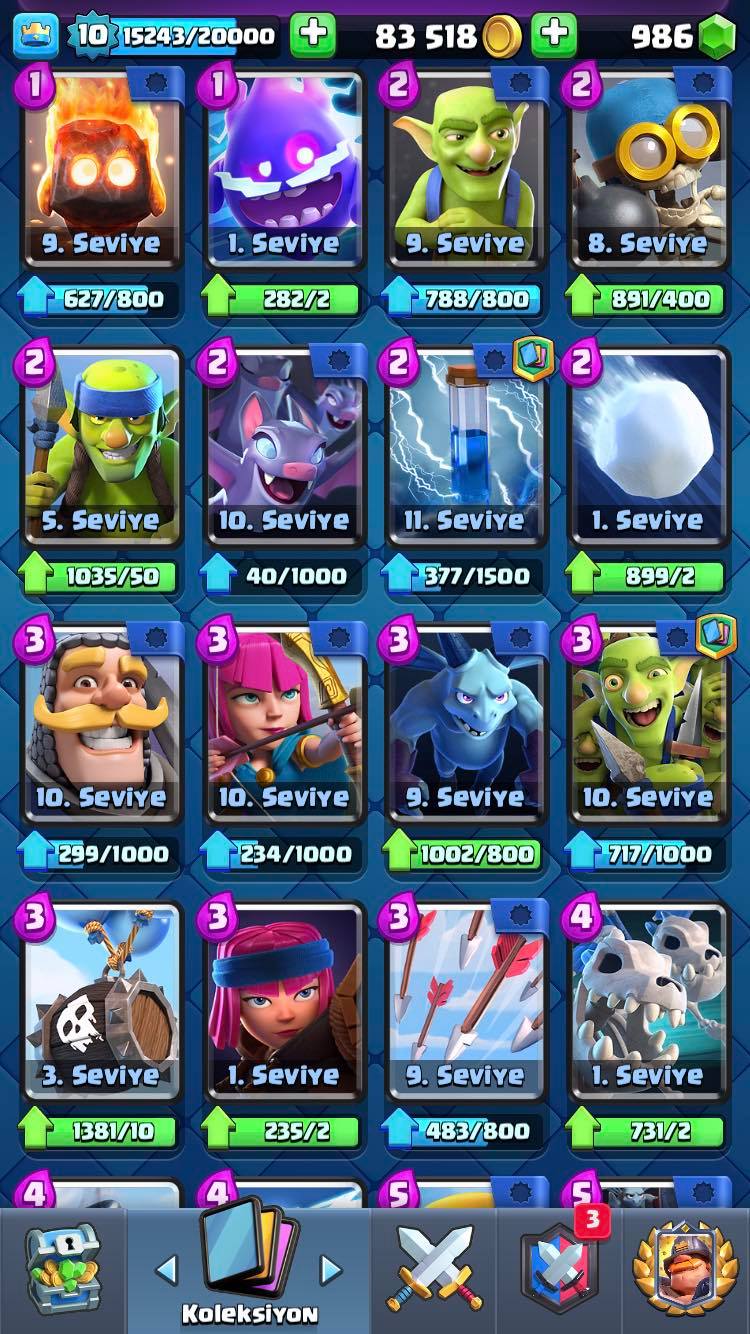Viewport: 750px width, 1334px height.
Task: Switch to the shop chest tab
Action: click(62, 1270)
